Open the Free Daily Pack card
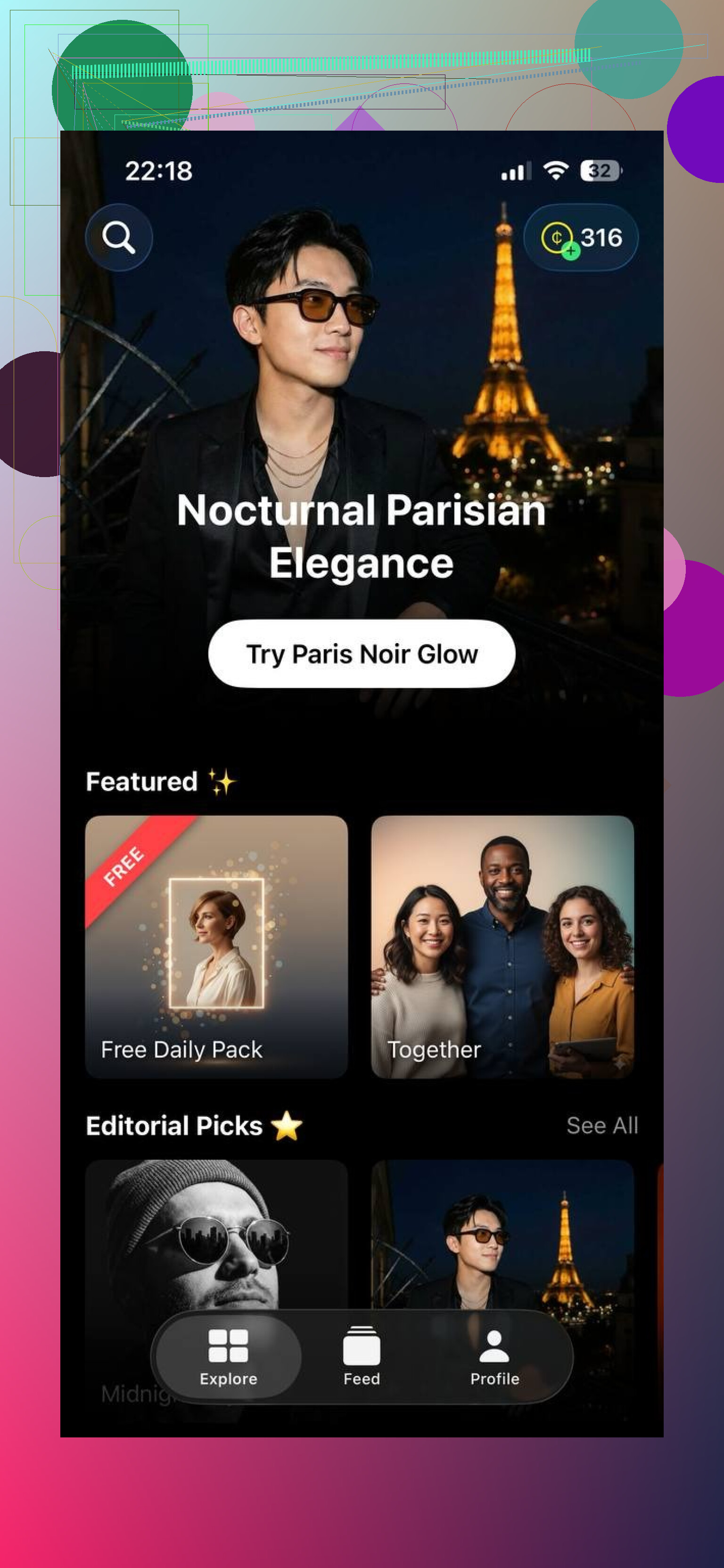 coord(217,947)
